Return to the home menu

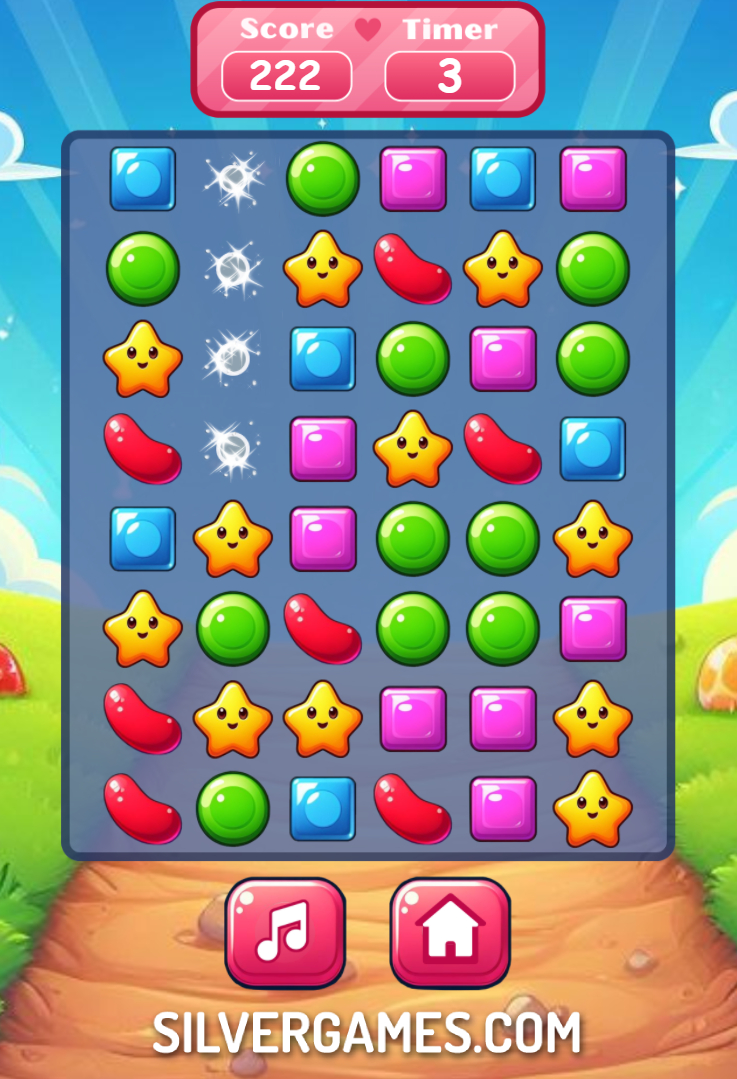coord(449,932)
